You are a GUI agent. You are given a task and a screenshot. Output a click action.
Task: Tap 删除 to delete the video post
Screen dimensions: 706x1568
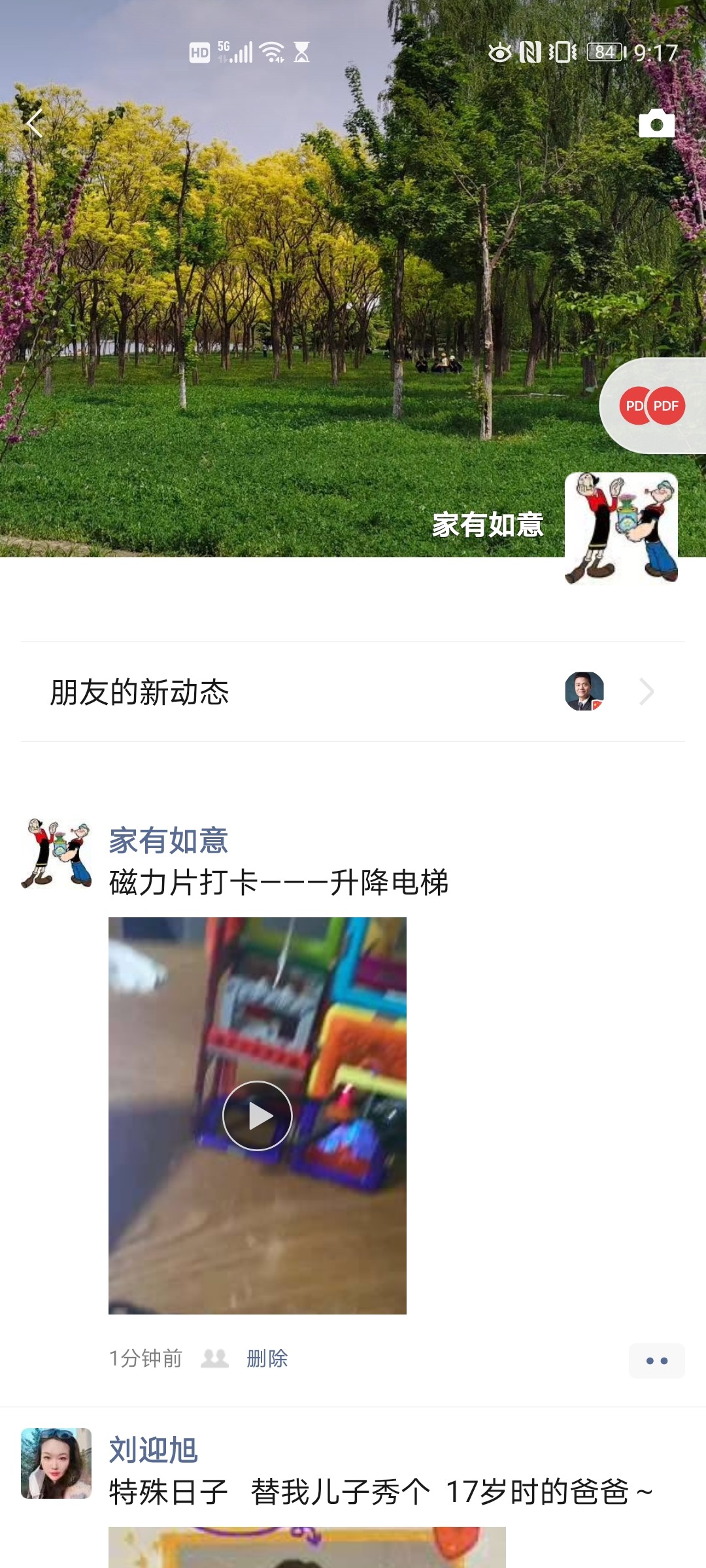coord(267,1358)
